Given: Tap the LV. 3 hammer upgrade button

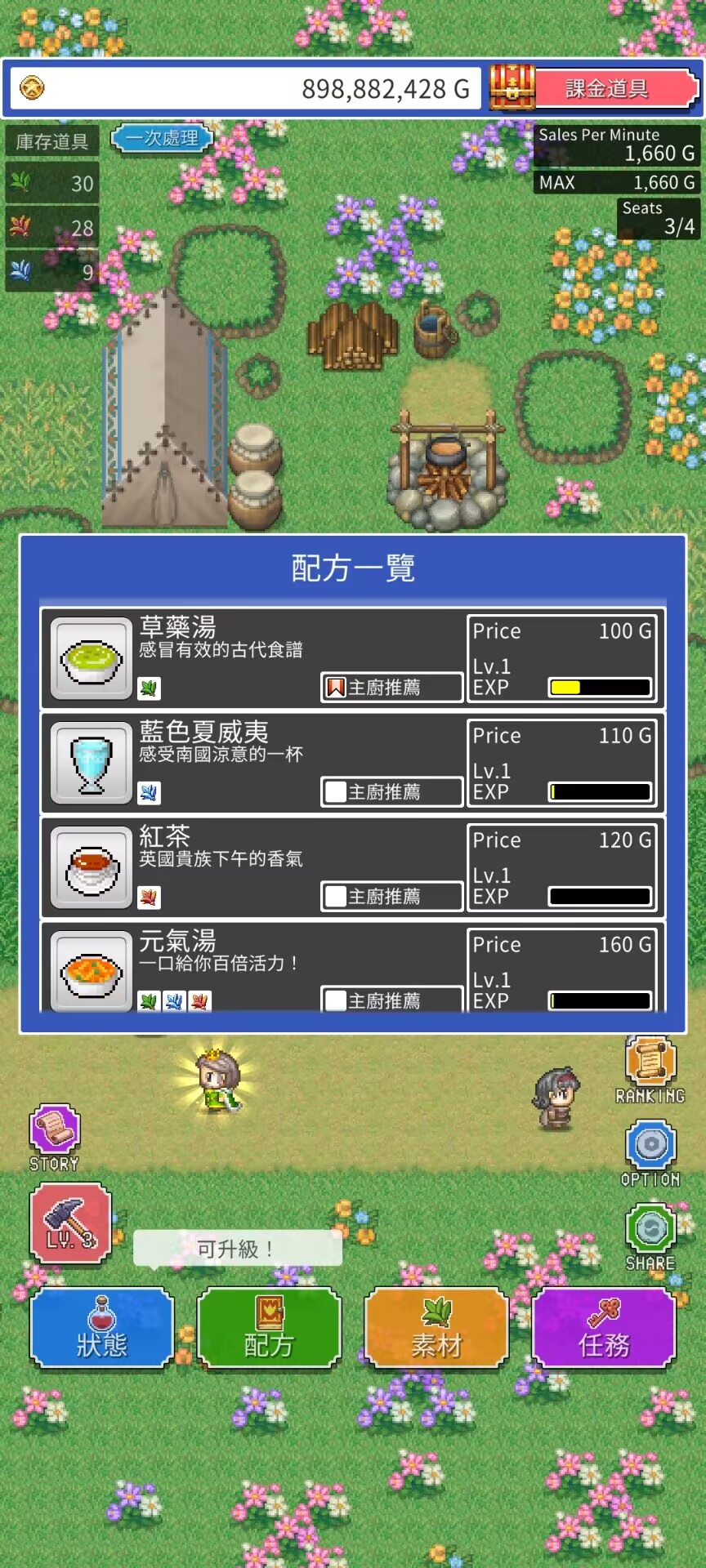Looking at the screenshot, I should (x=70, y=1224).
